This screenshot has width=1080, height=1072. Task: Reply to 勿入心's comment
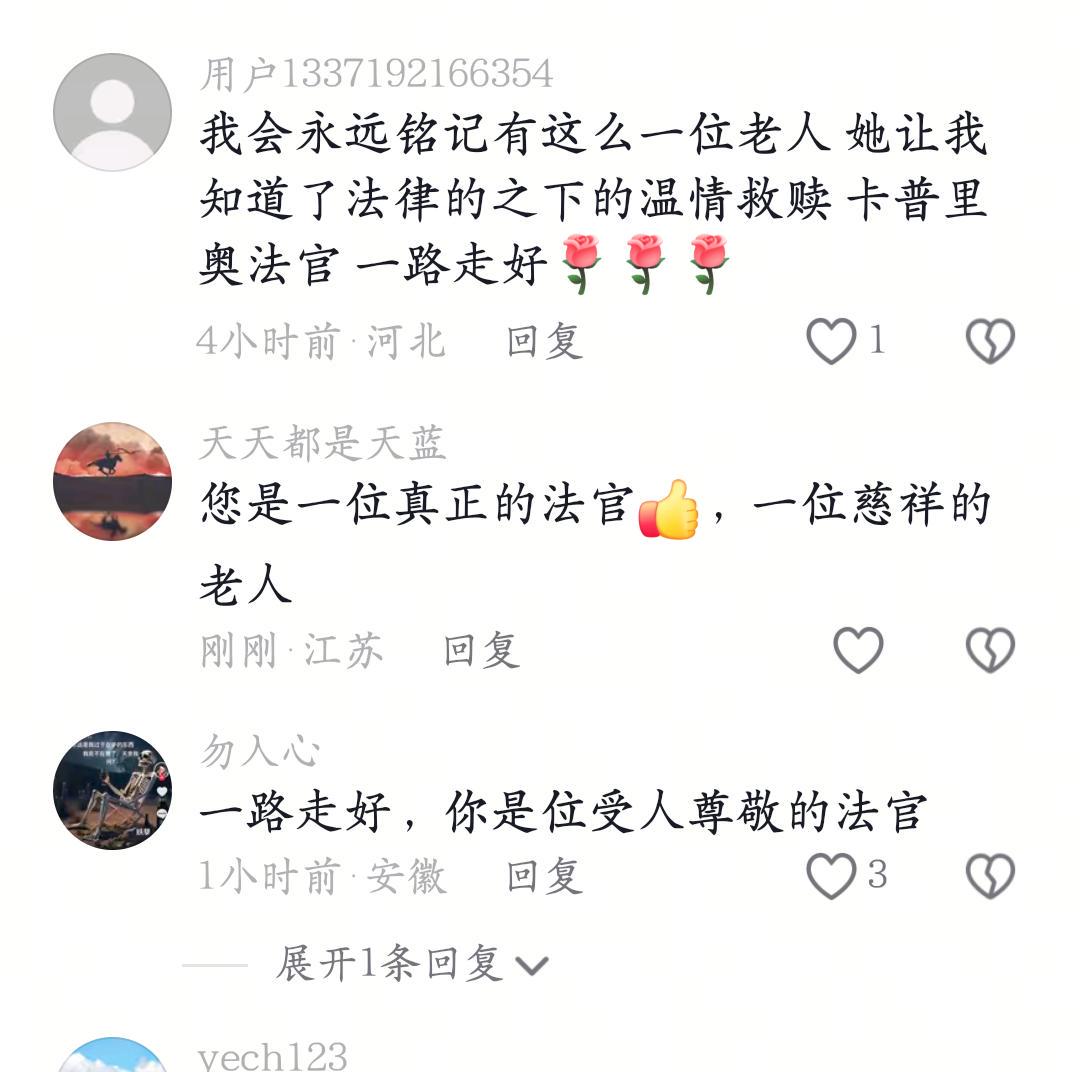point(544,877)
